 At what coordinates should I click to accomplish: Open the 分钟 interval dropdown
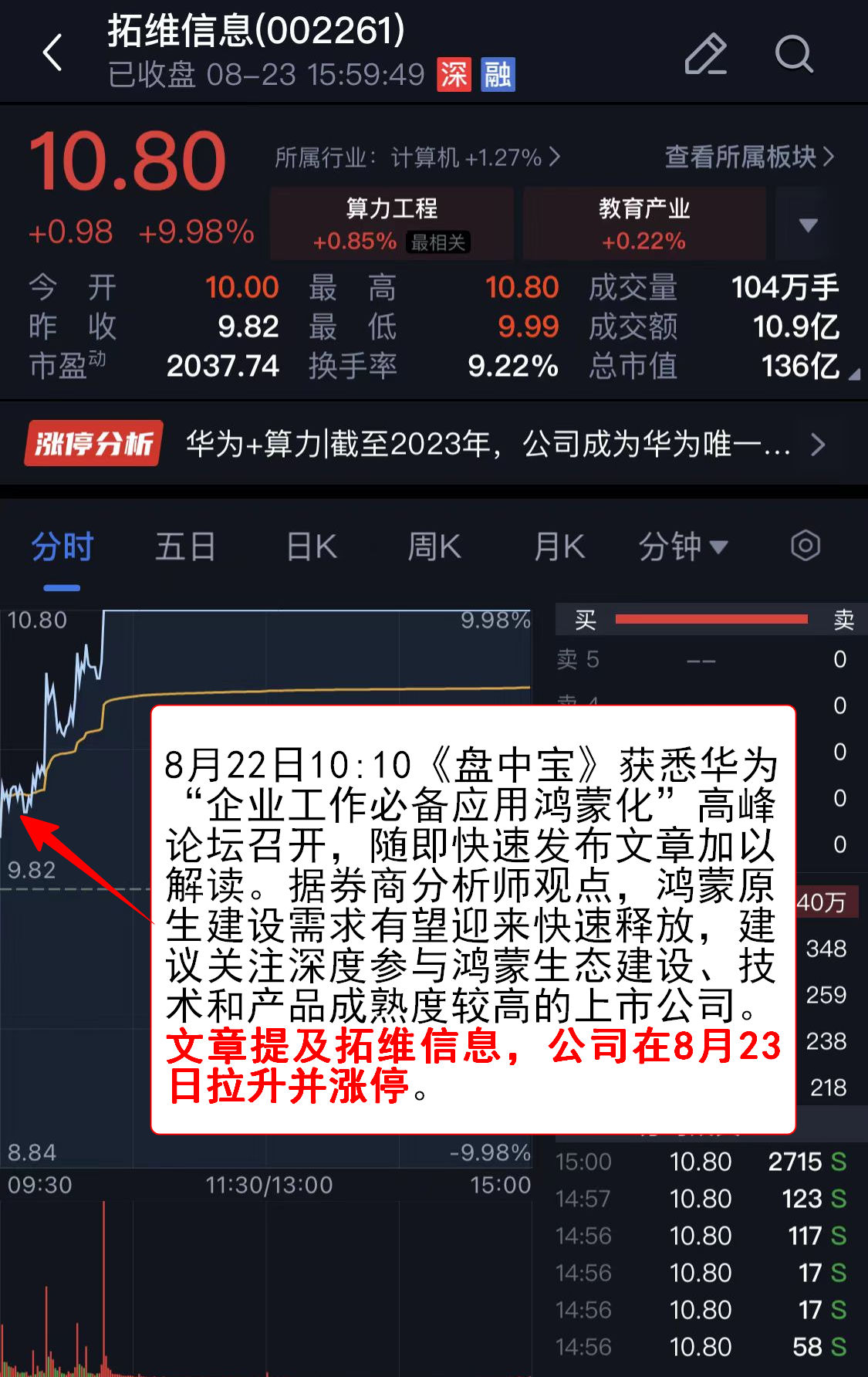point(682,547)
